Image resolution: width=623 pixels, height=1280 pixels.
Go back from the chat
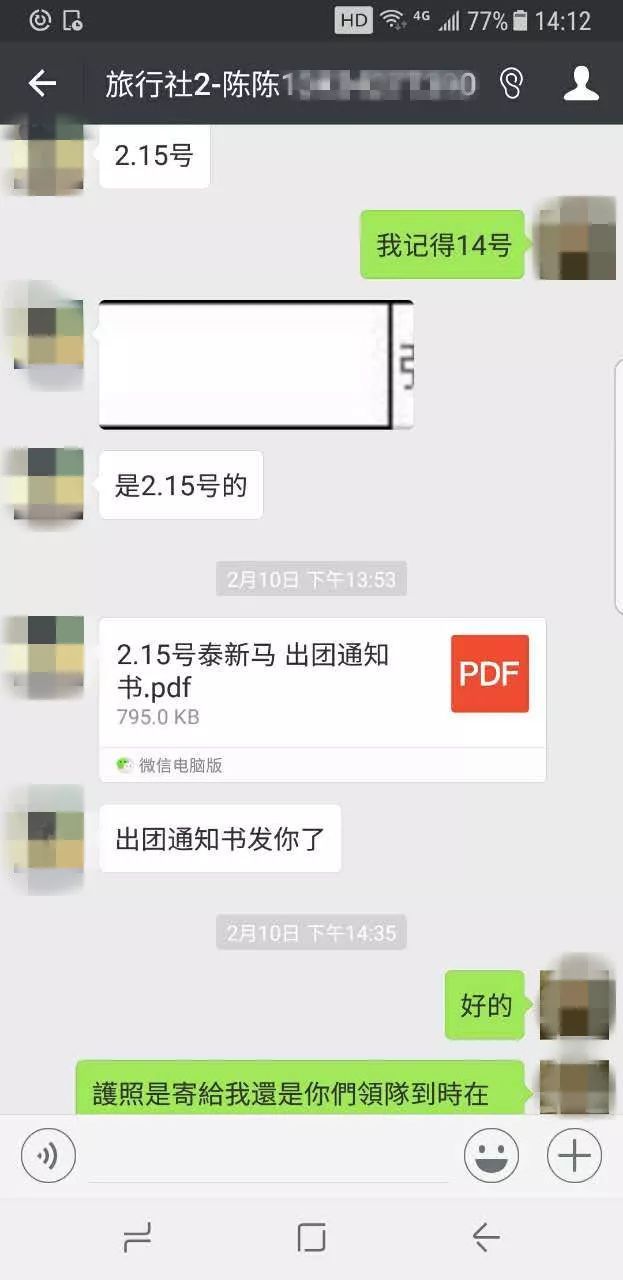pos(42,84)
